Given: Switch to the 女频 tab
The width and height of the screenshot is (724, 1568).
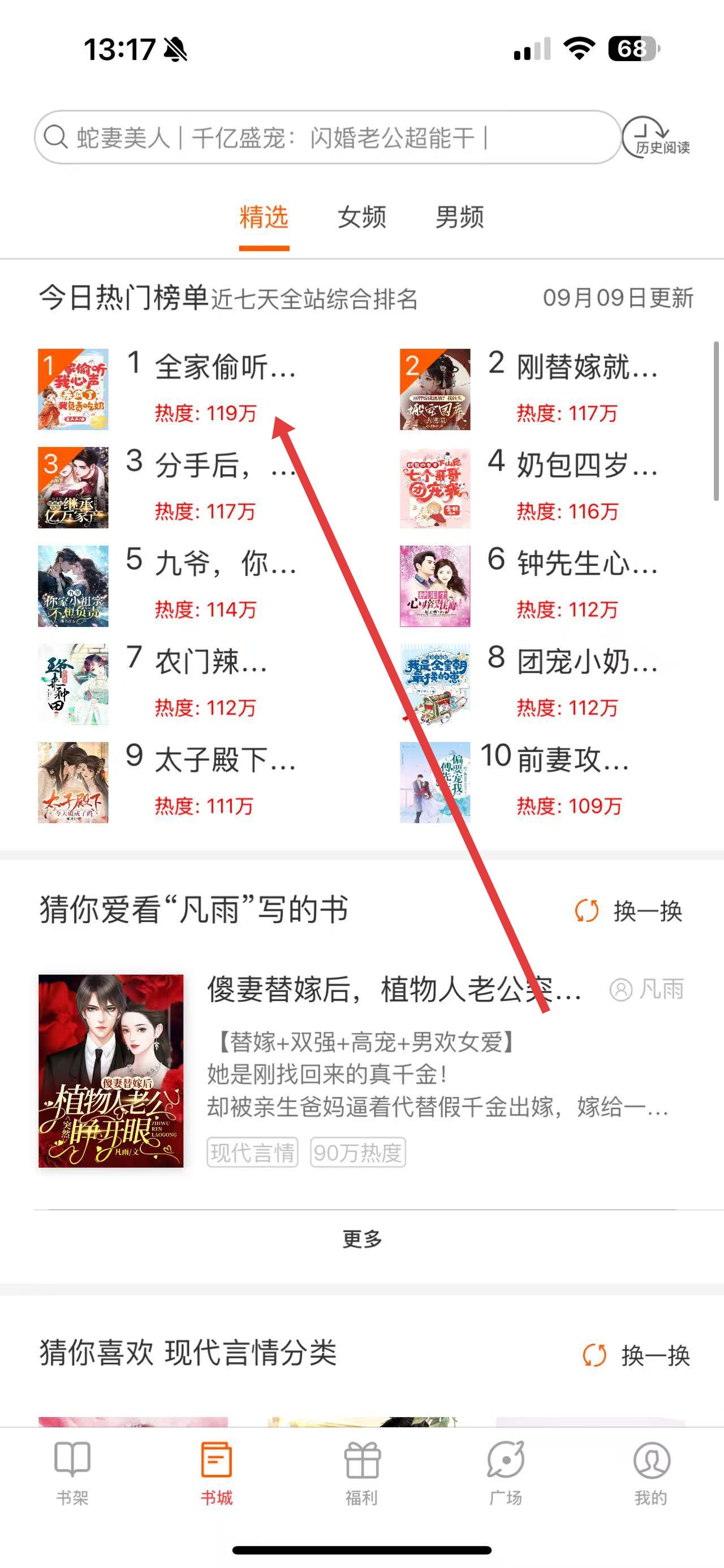Looking at the screenshot, I should point(361,217).
